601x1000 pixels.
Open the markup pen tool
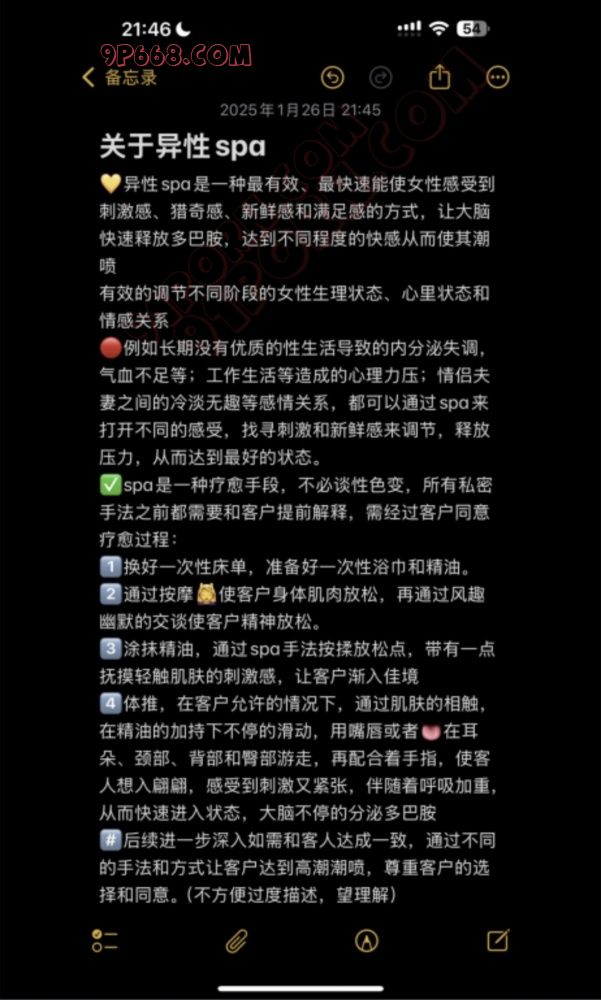click(367, 940)
